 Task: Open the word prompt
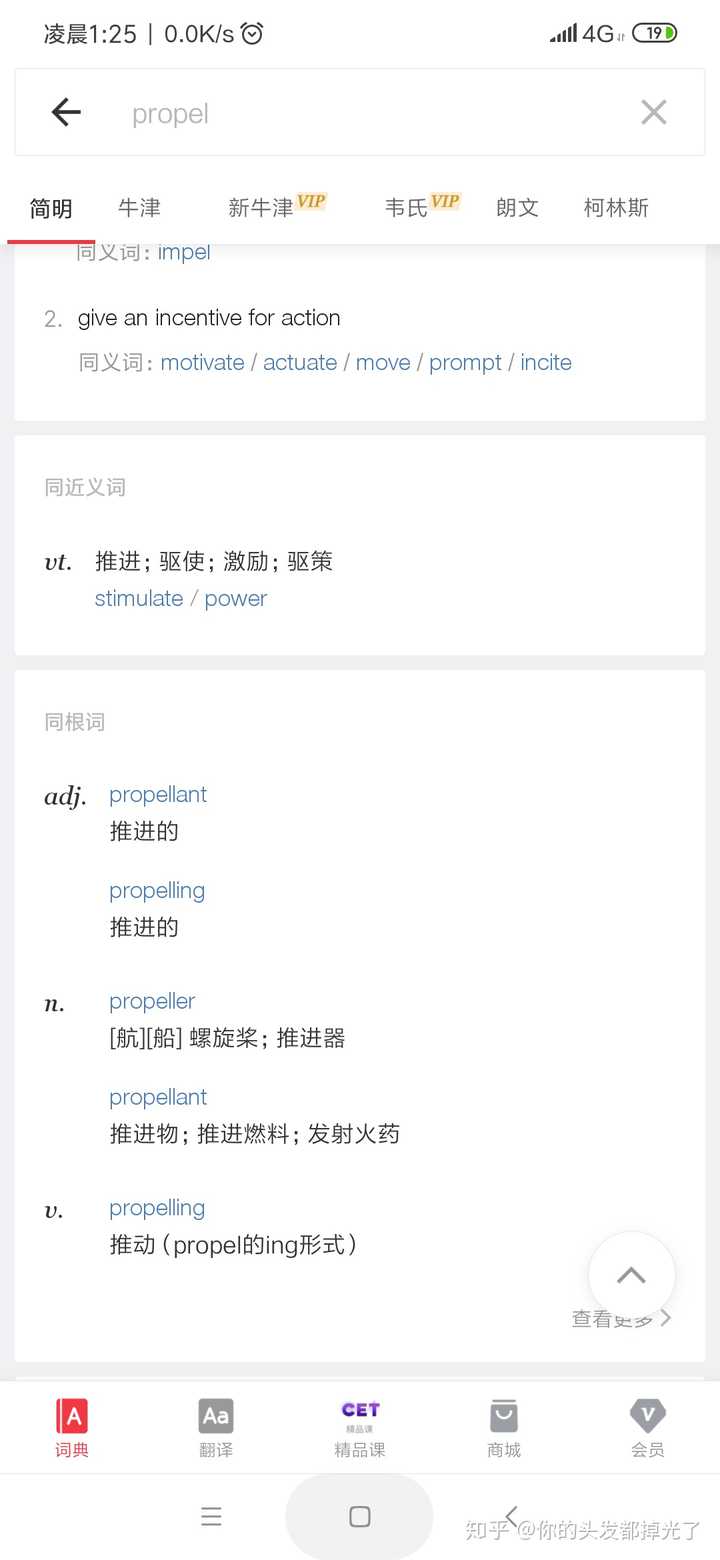pyautogui.click(x=465, y=362)
